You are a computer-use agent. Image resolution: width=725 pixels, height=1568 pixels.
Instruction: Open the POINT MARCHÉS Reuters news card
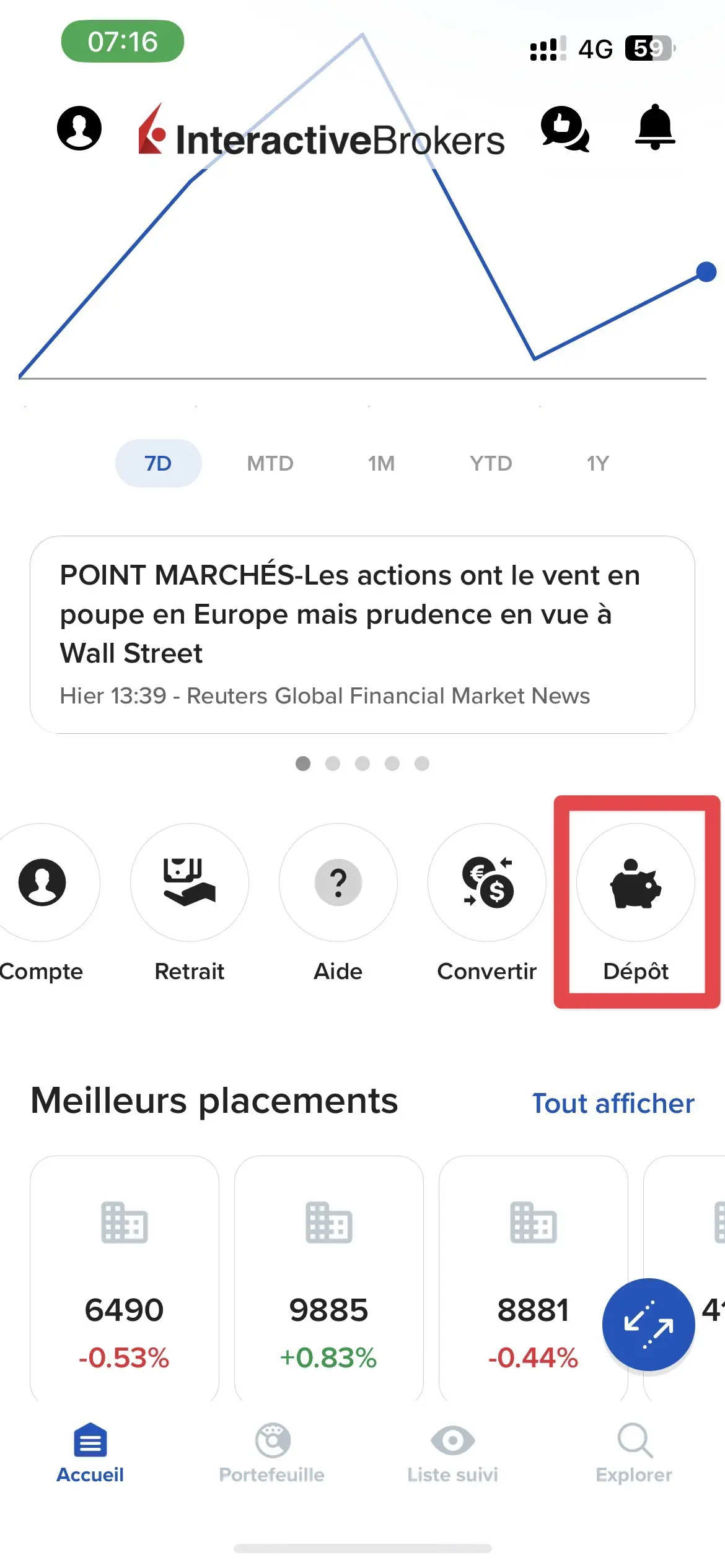362,635
